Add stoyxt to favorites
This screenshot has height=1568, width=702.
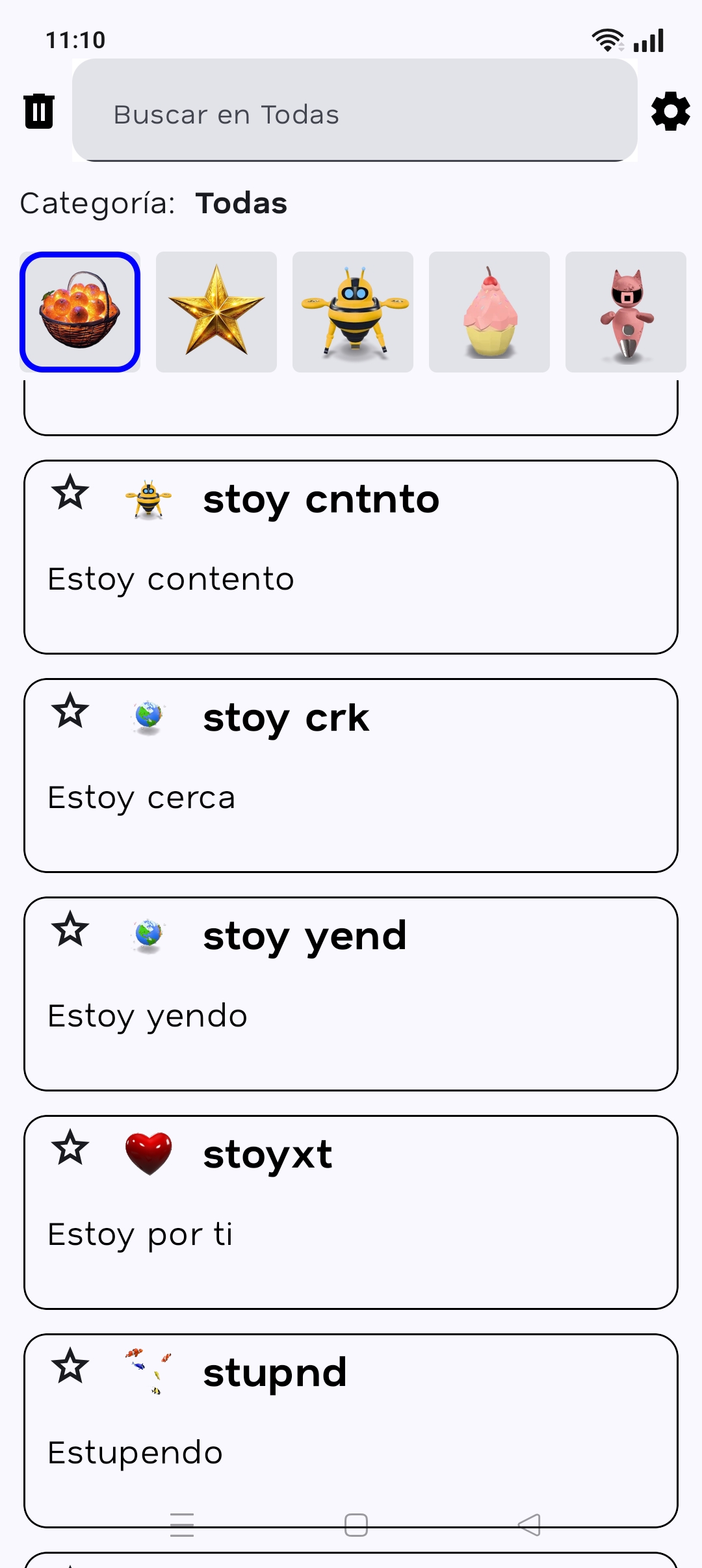click(x=70, y=1148)
